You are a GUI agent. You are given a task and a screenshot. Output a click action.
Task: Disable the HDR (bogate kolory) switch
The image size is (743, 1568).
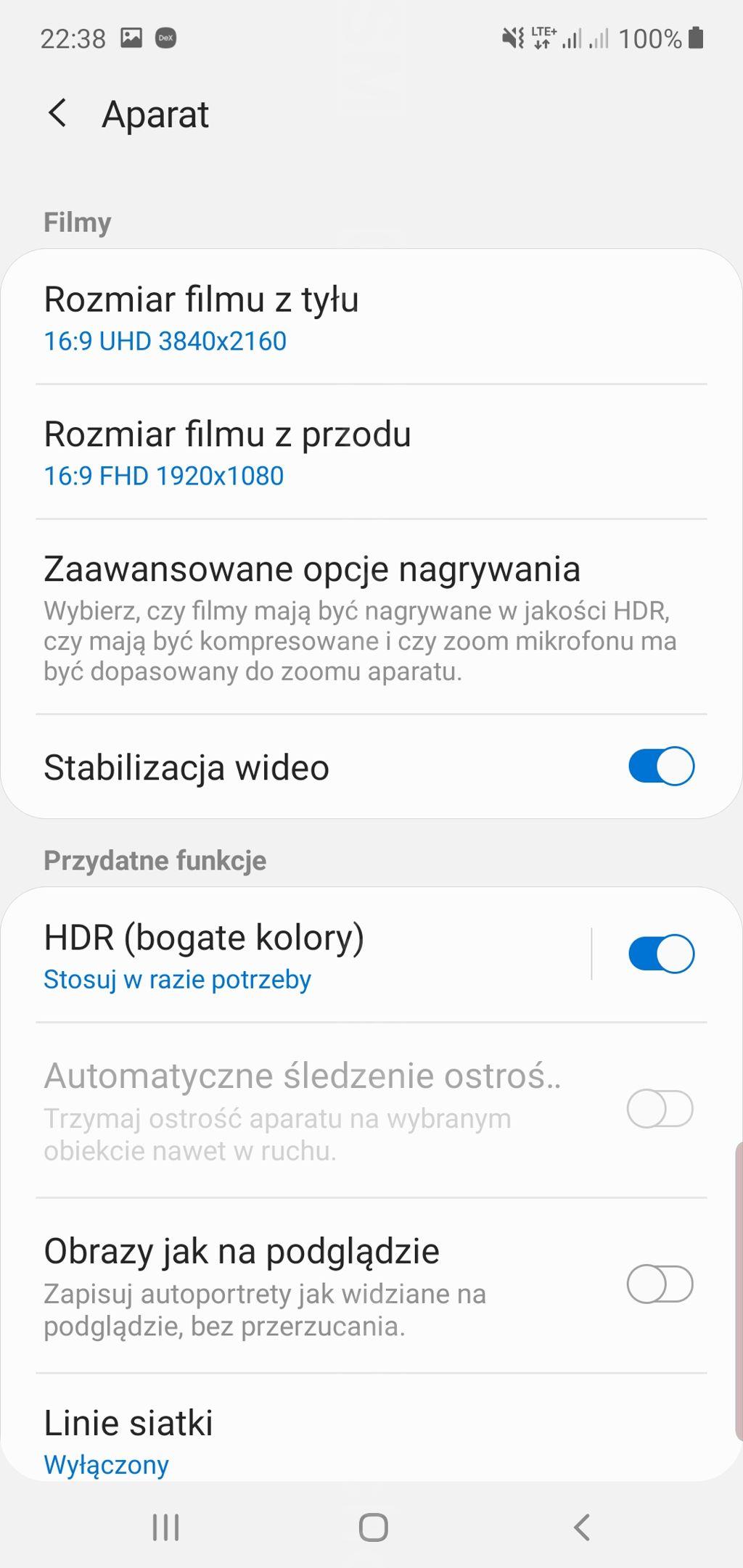click(x=660, y=954)
